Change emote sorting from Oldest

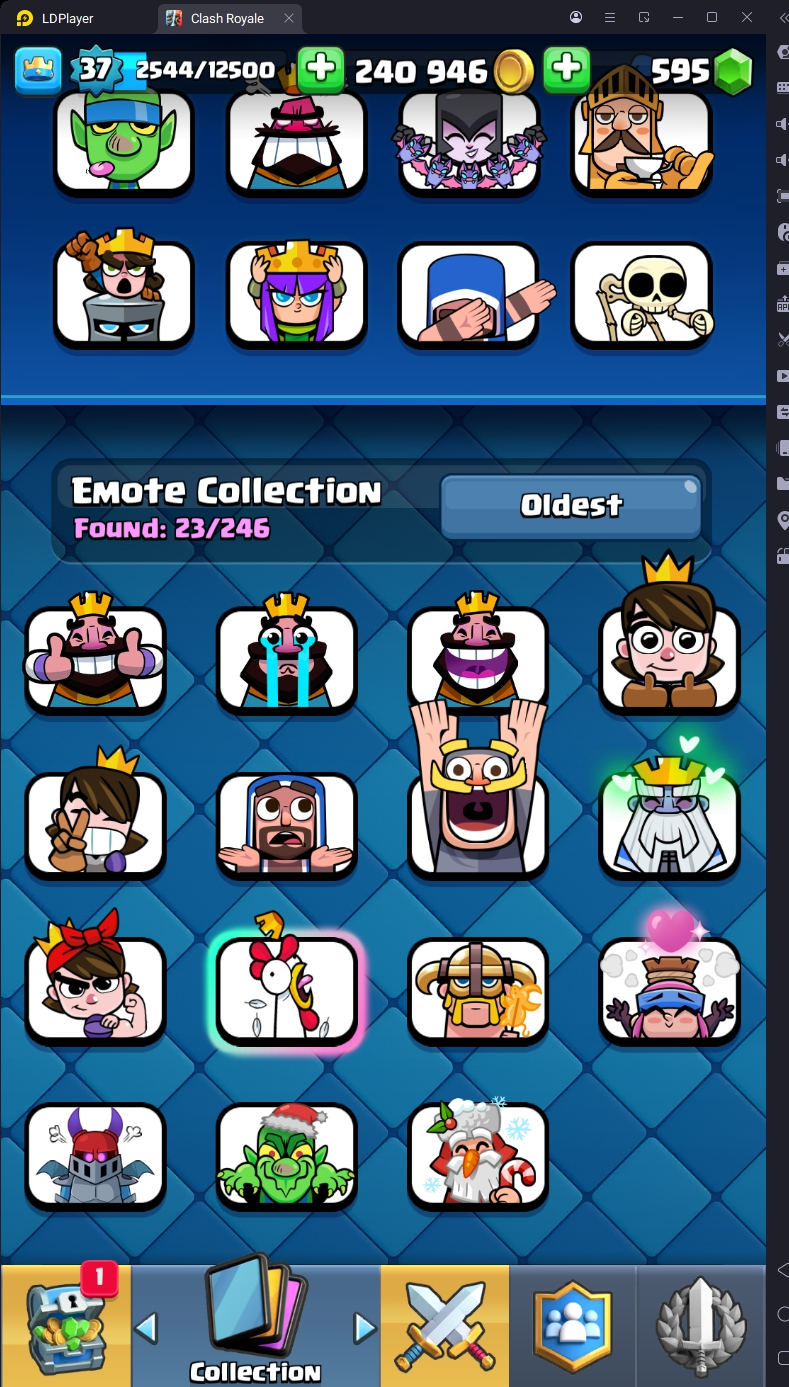(571, 505)
